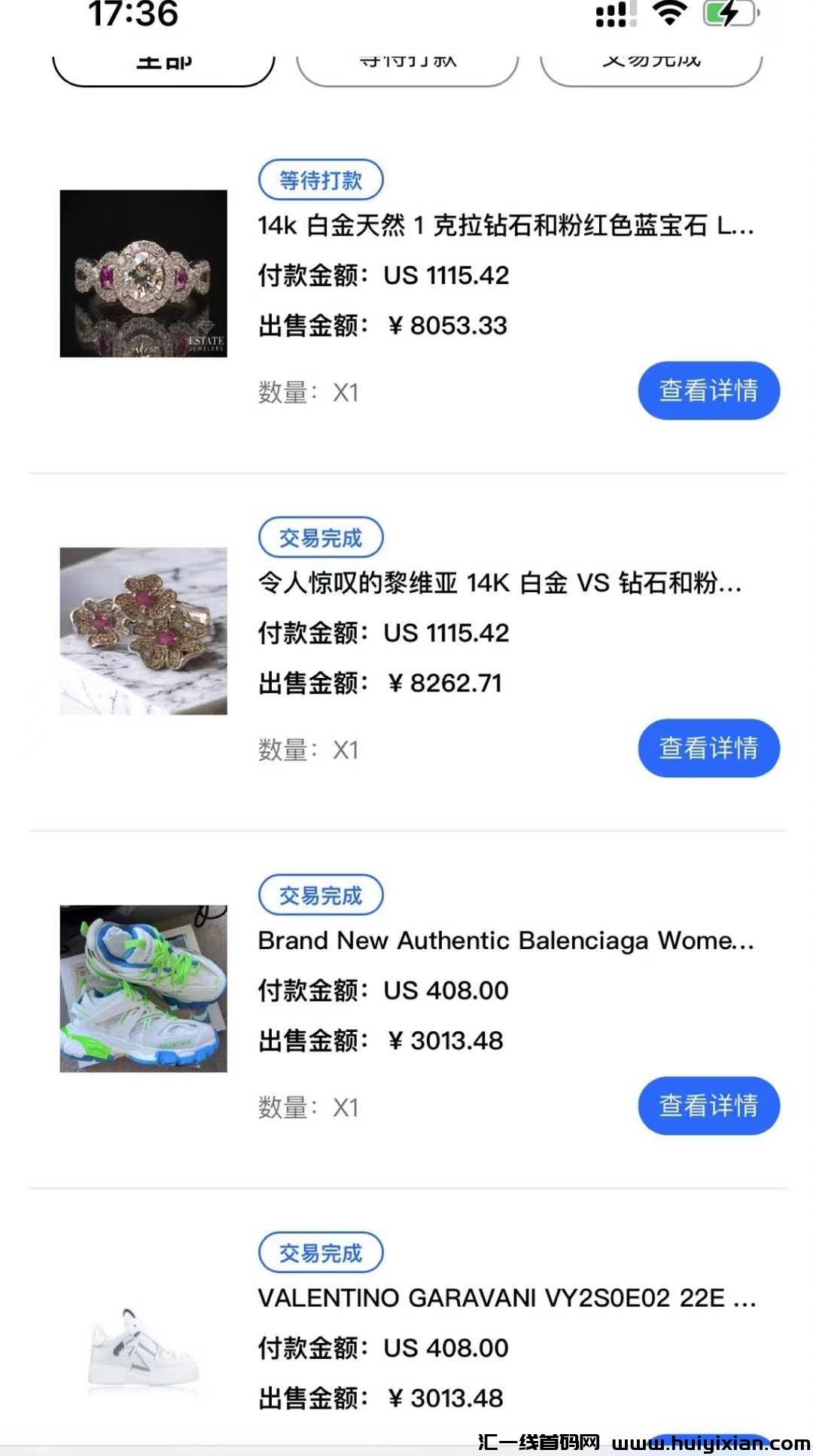Switch to the 交易完成 tab
813x1456 pixels.
(651, 60)
